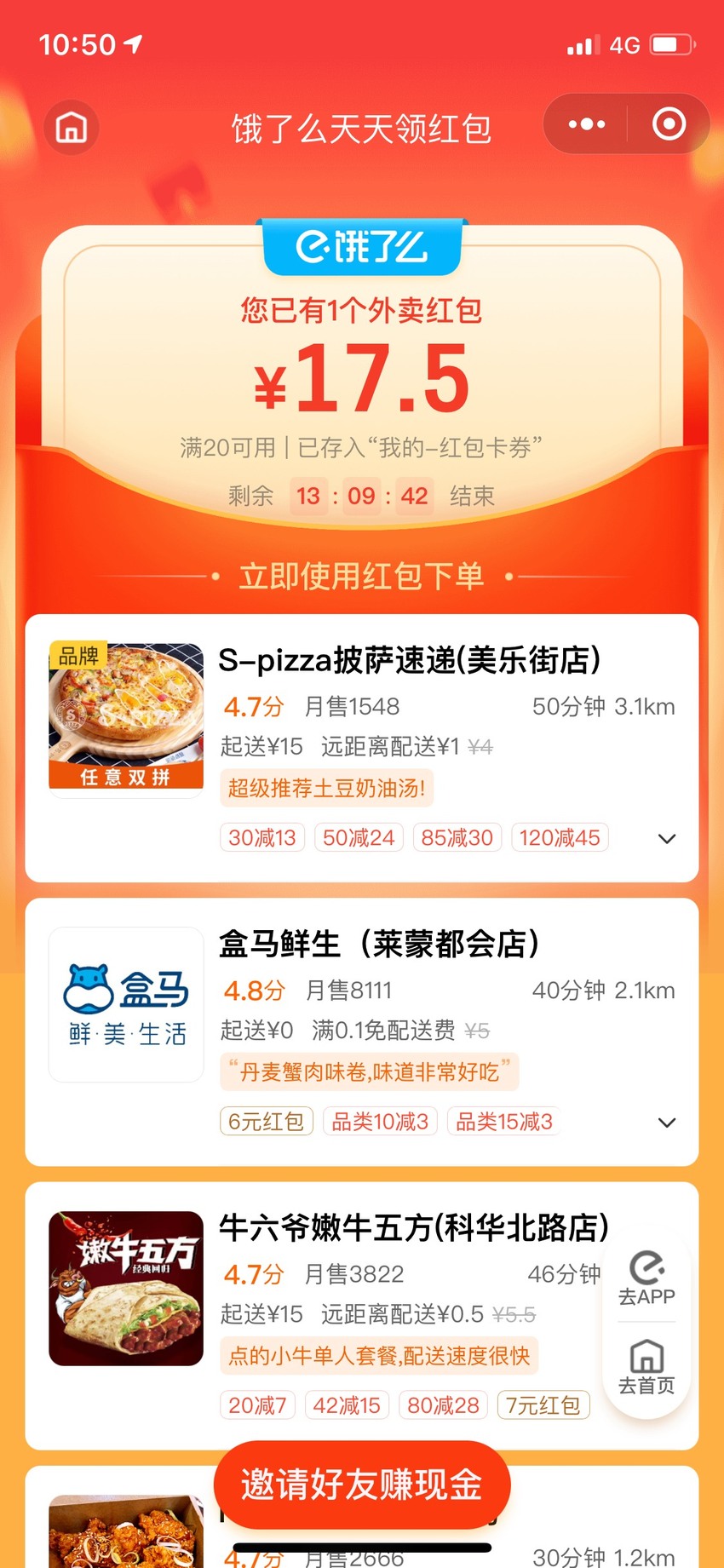
Task: Open the mini program more options menu
Action: point(587,124)
